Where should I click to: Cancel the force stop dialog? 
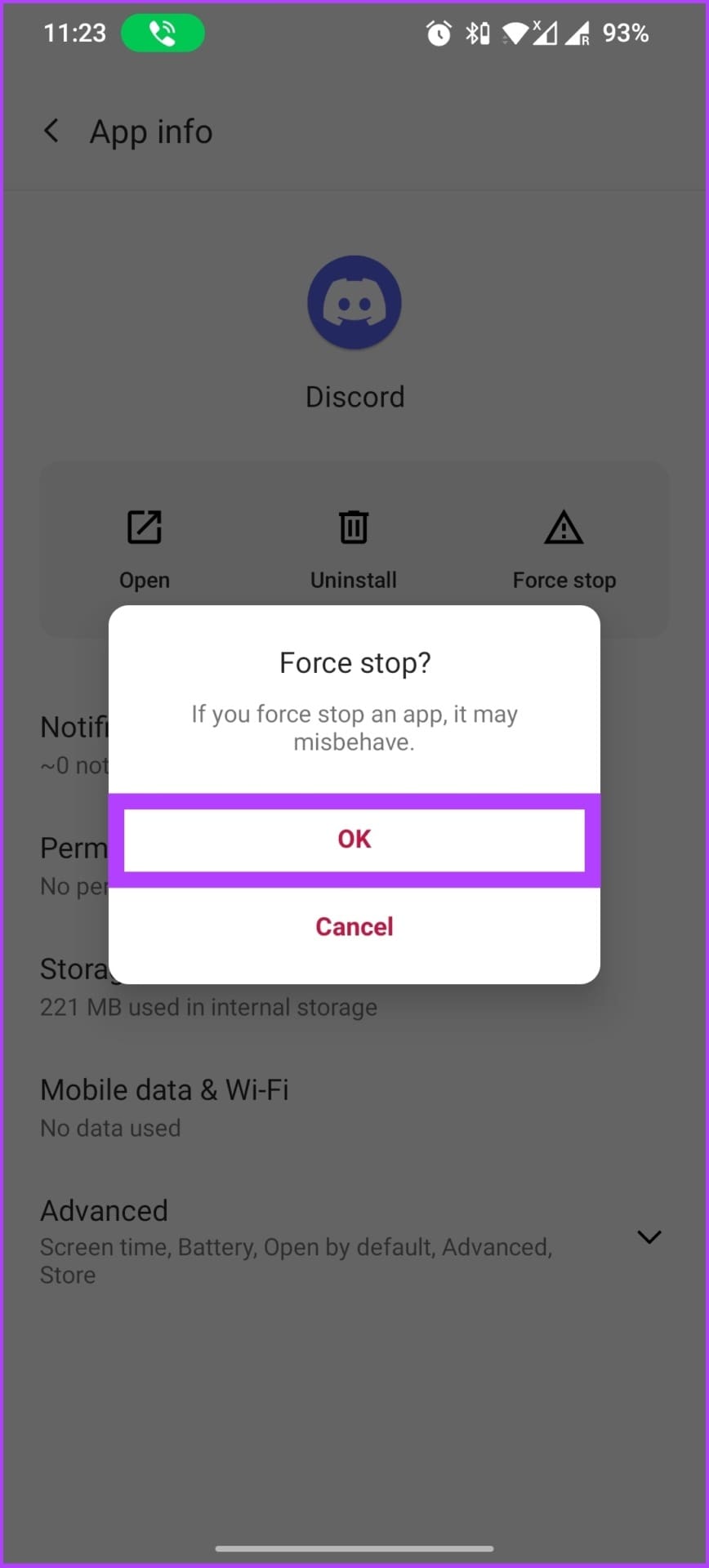(x=354, y=927)
